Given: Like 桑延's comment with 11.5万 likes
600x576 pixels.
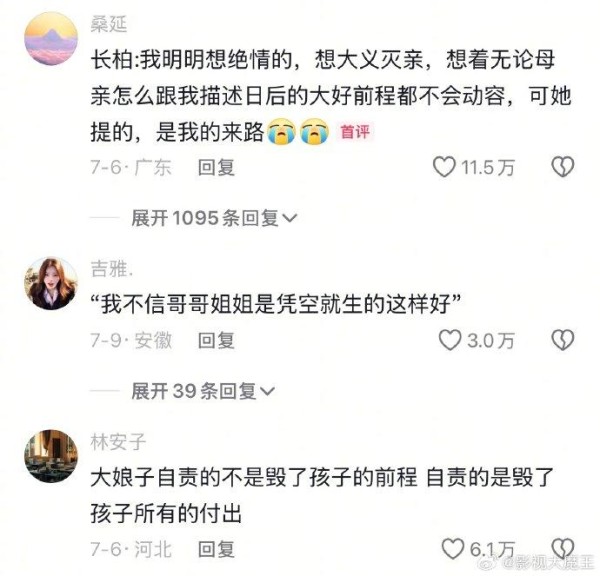Looking at the screenshot, I should click(x=444, y=168).
